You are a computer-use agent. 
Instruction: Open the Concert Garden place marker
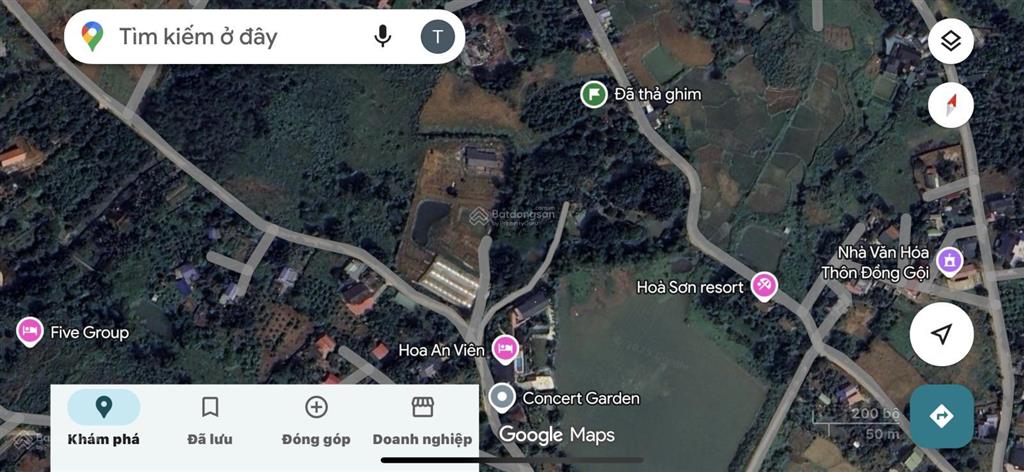click(x=502, y=398)
